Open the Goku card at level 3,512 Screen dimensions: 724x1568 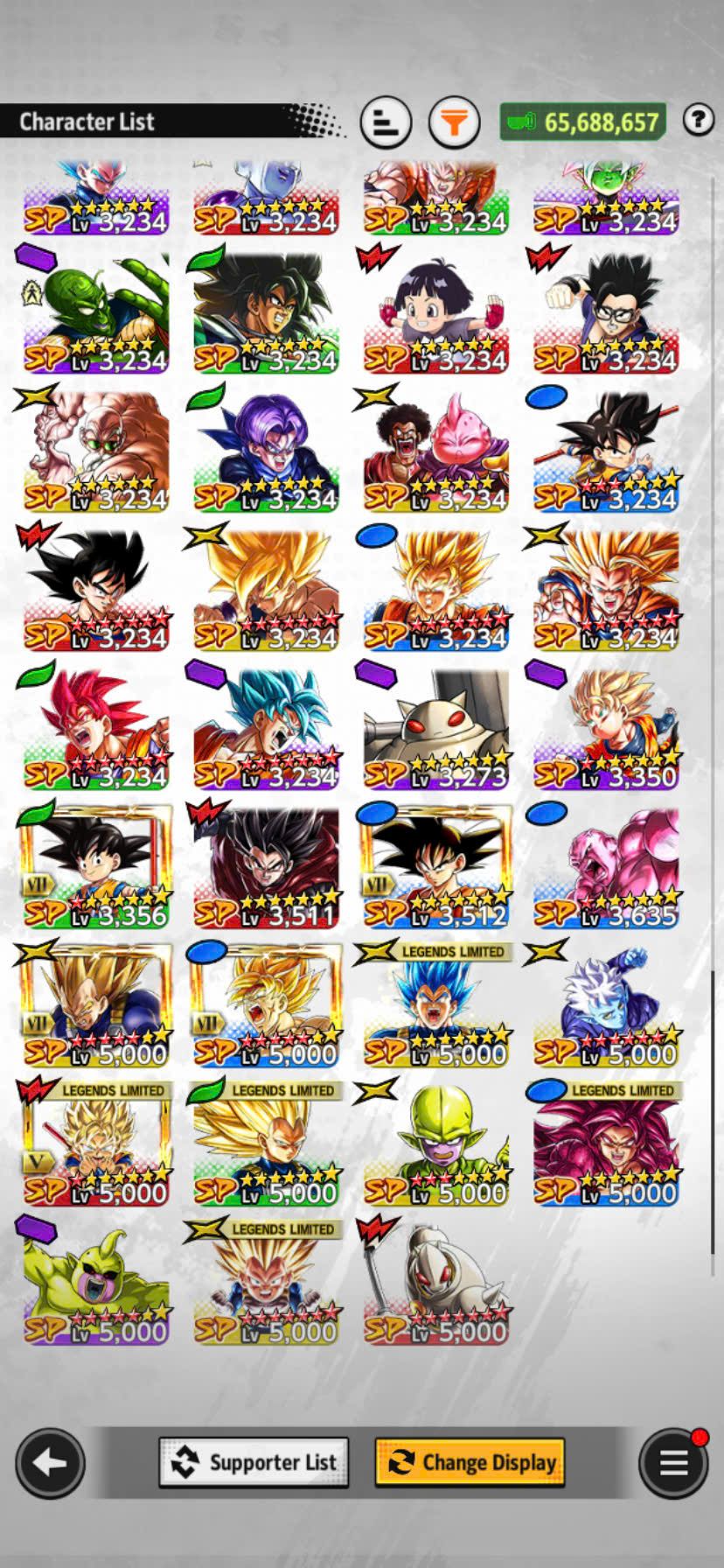click(x=435, y=867)
